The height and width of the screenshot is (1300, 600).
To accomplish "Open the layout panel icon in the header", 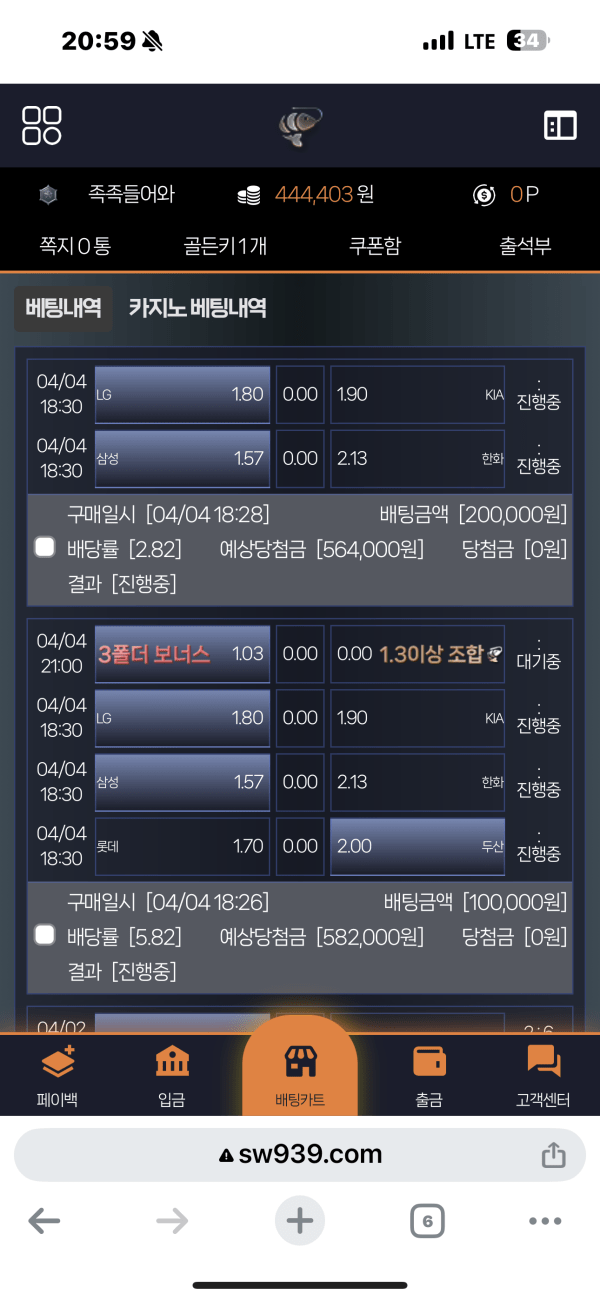I will point(560,125).
